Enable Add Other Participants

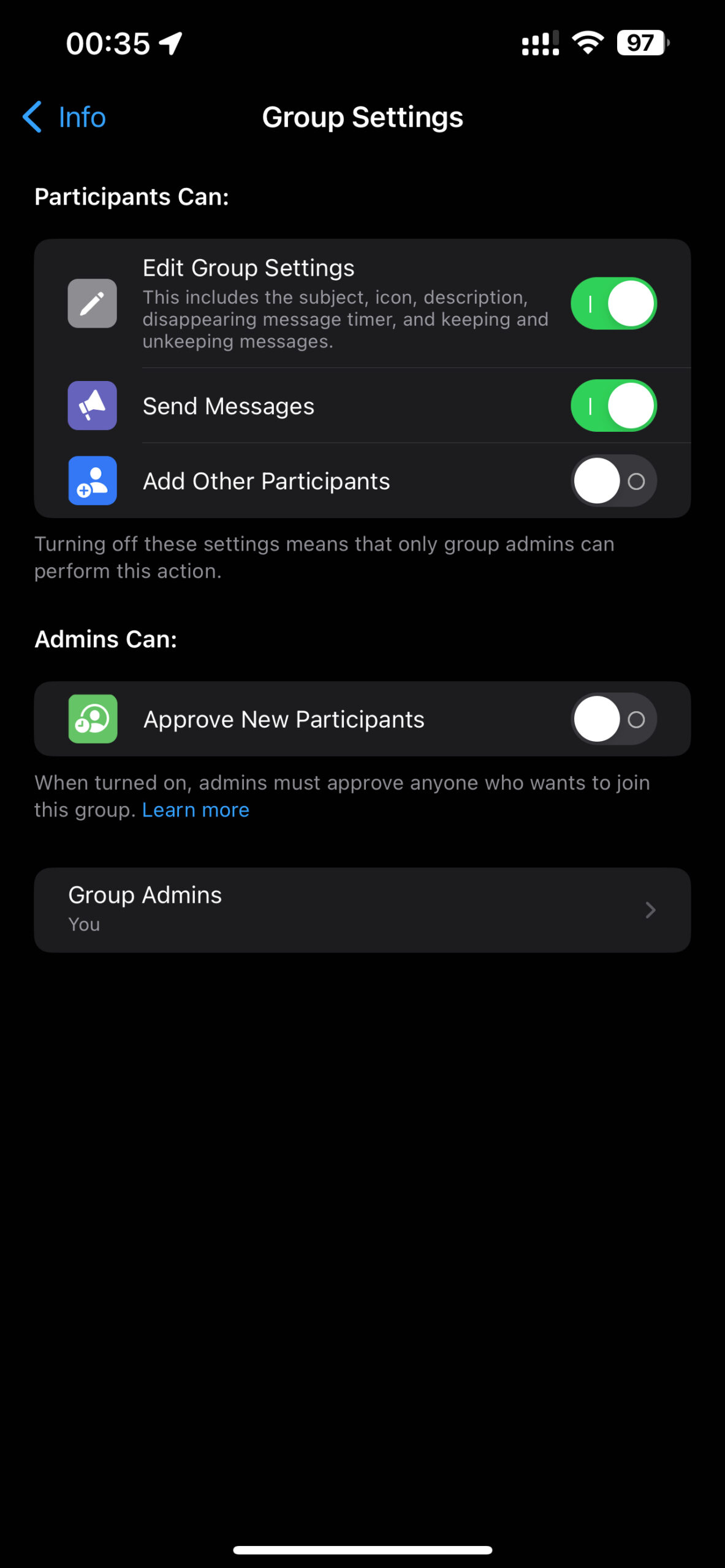click(x=613, y=481)
